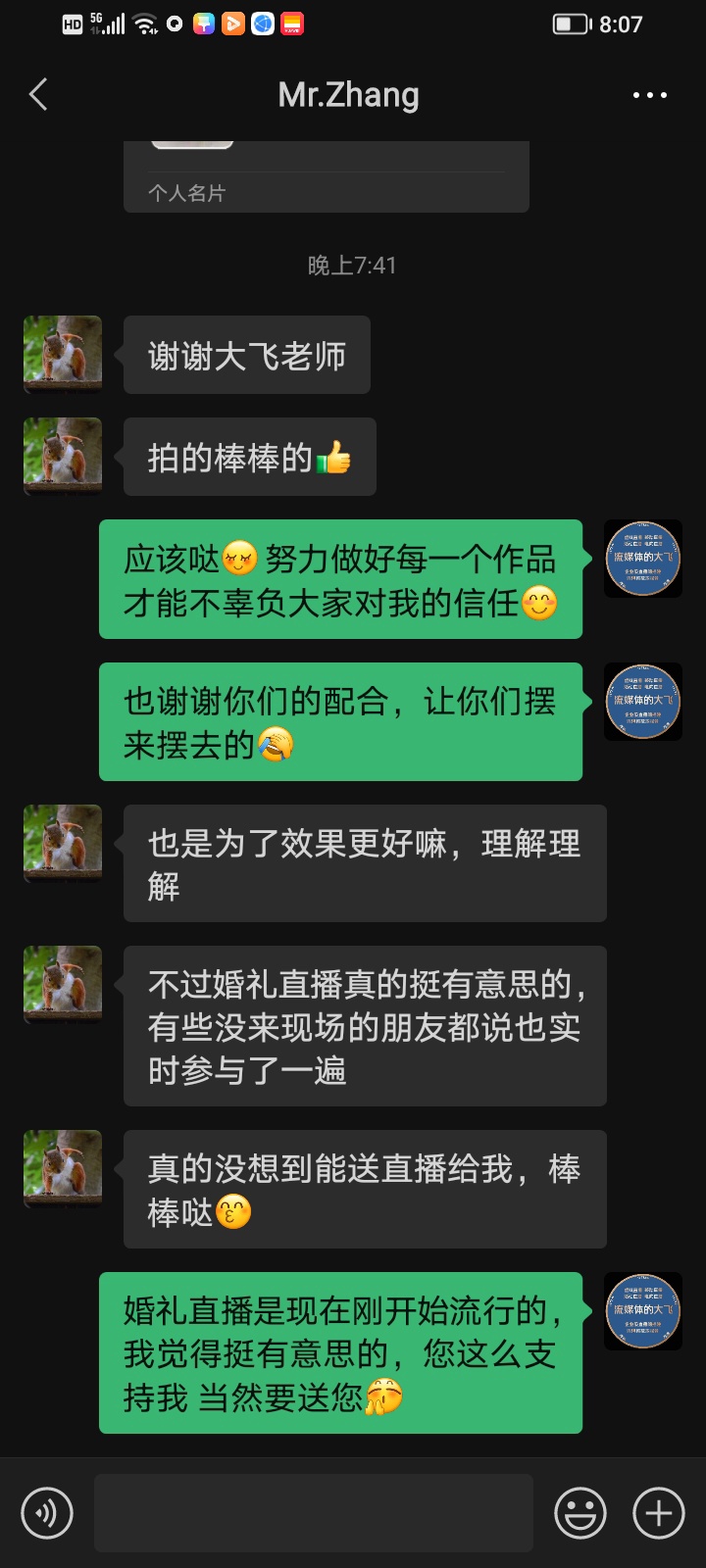This screenshot has height=1568, width=706.
Task: Open the emoji sticker panel
Action: click(x=580, y=1513)
